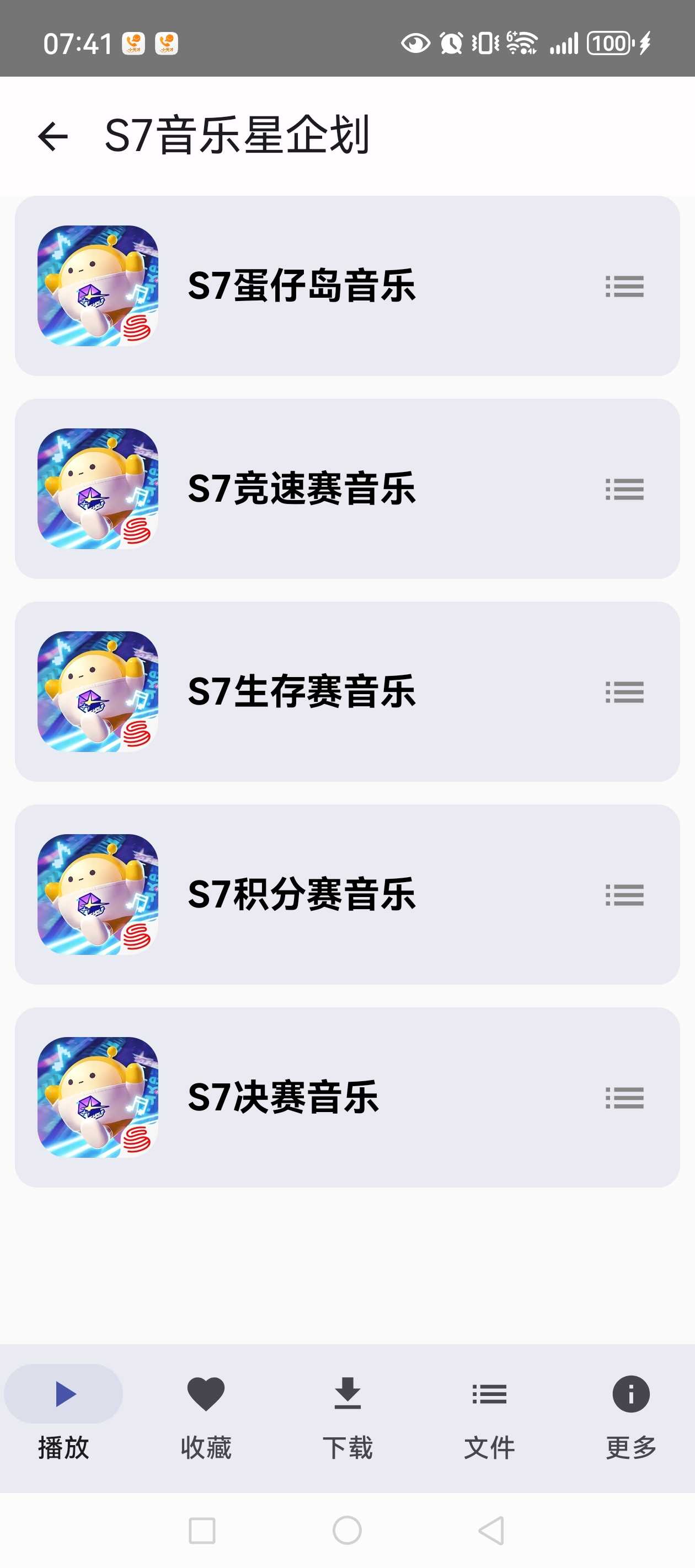Open list icon beside S7蛋仔岛音乐
The height and width of the screenshot is (1568, 695).
coord(624,286)
